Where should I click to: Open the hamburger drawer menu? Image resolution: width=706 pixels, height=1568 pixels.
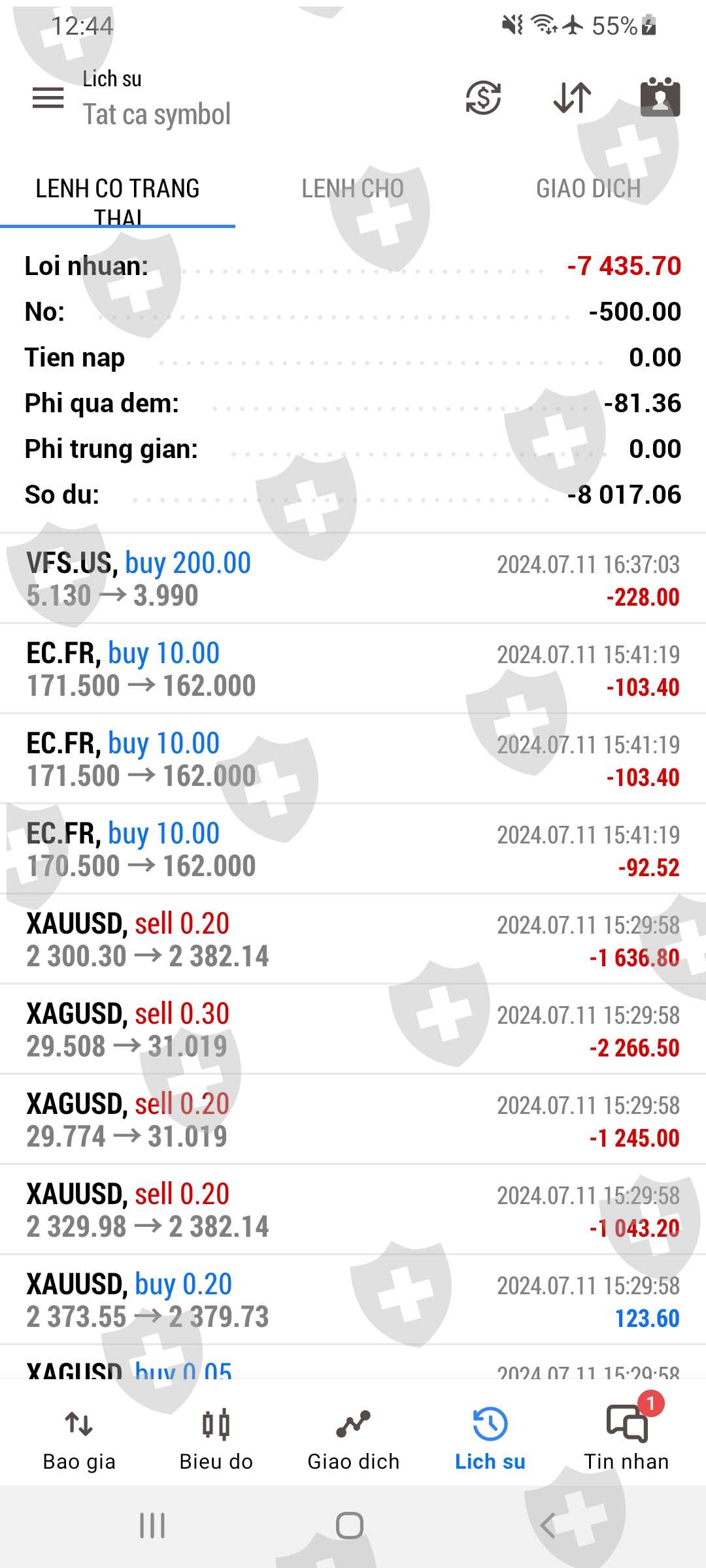tap(48, 98)
